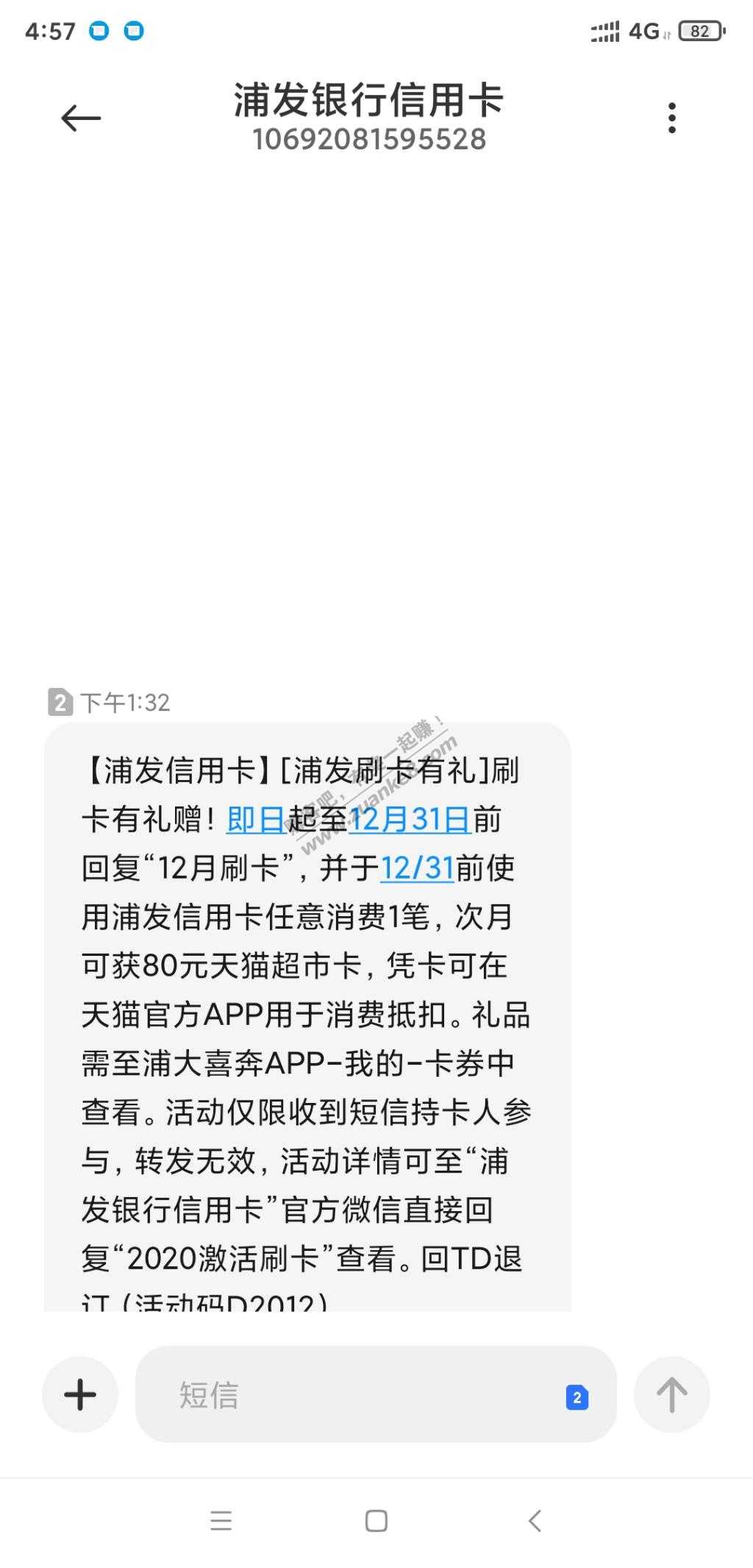Open the plus attachment button
This screenshot has height=1568, width=753.
[80, 1394]
